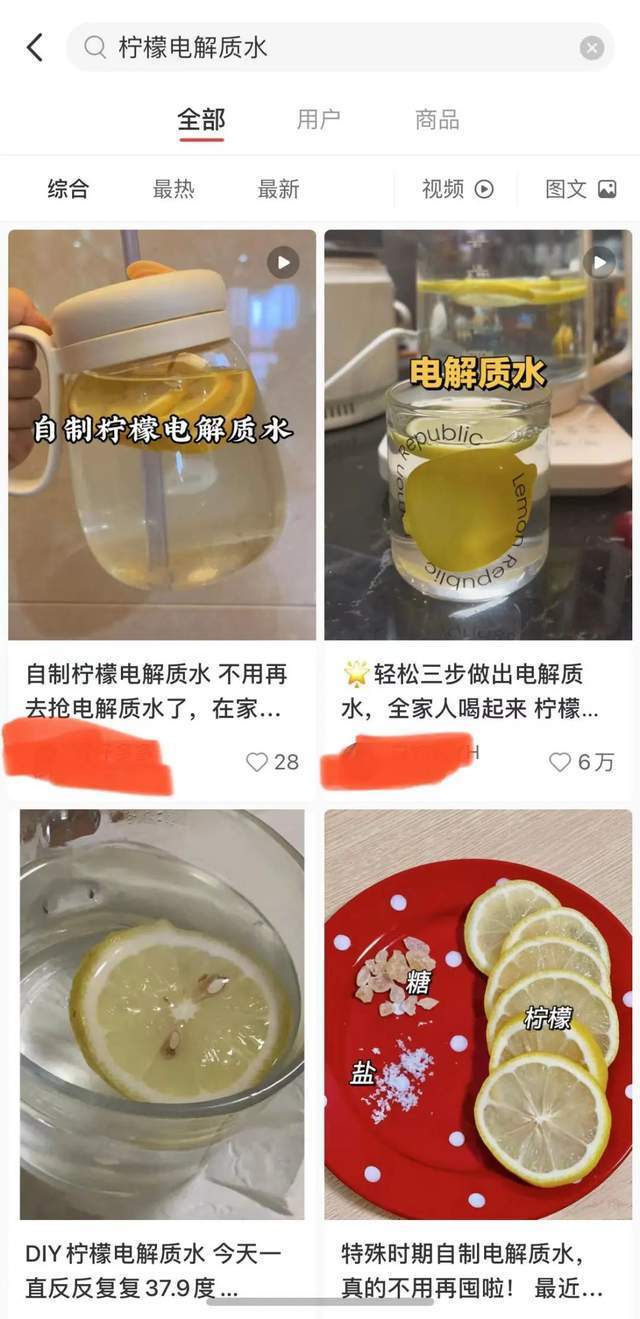Select the 全部 tab

[201, 120]
